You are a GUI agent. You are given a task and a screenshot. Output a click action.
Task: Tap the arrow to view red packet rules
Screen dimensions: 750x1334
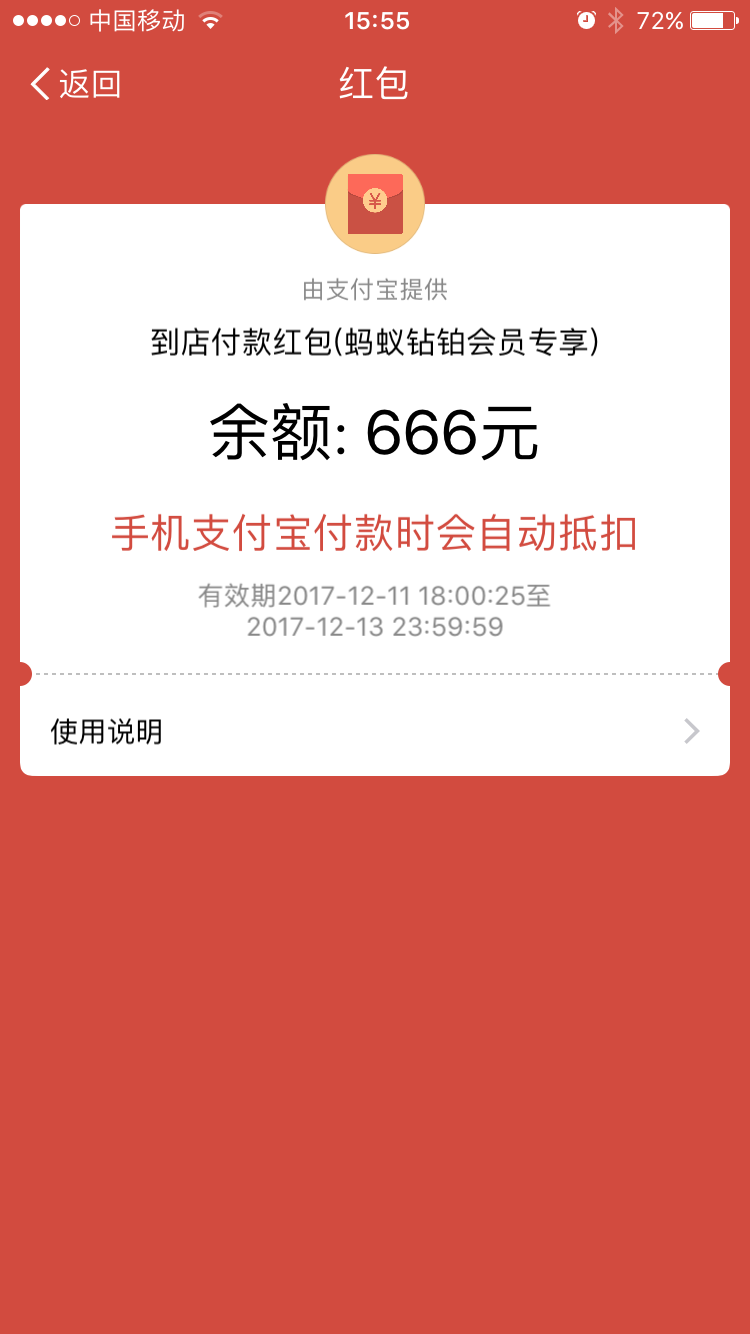[691, 731]
